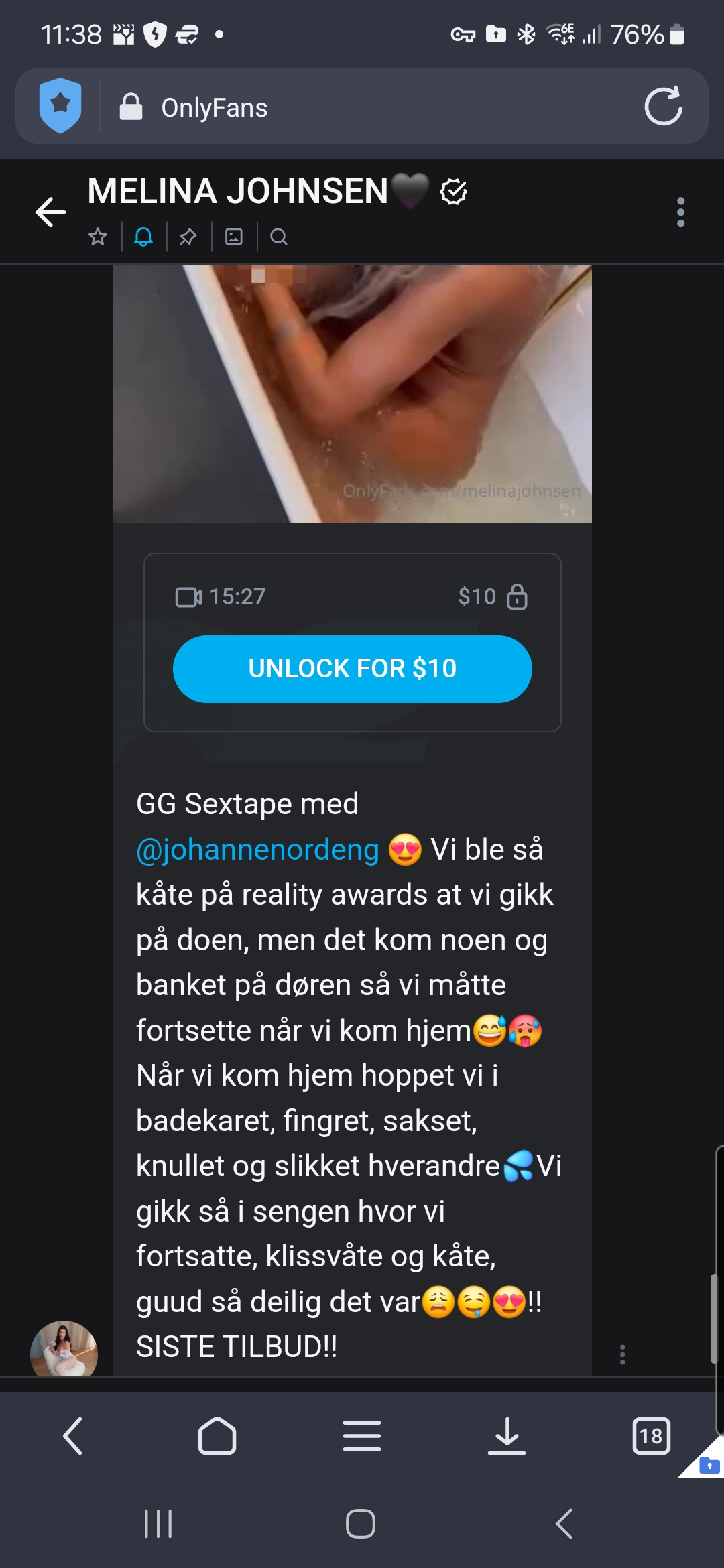
Task: Open the three-dot options on the message
Action: (623, 1354)
